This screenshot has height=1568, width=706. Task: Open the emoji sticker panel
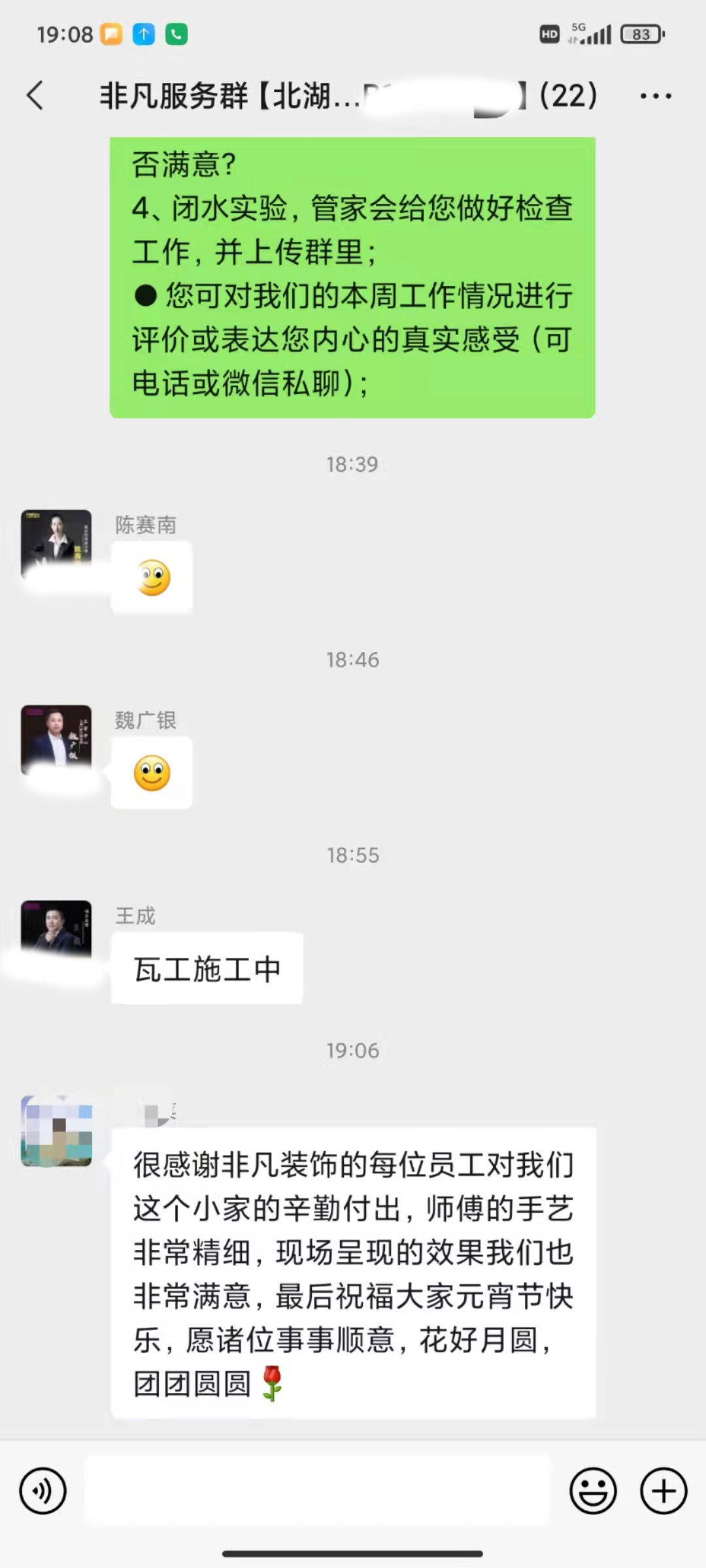[x=593, y=1492]
